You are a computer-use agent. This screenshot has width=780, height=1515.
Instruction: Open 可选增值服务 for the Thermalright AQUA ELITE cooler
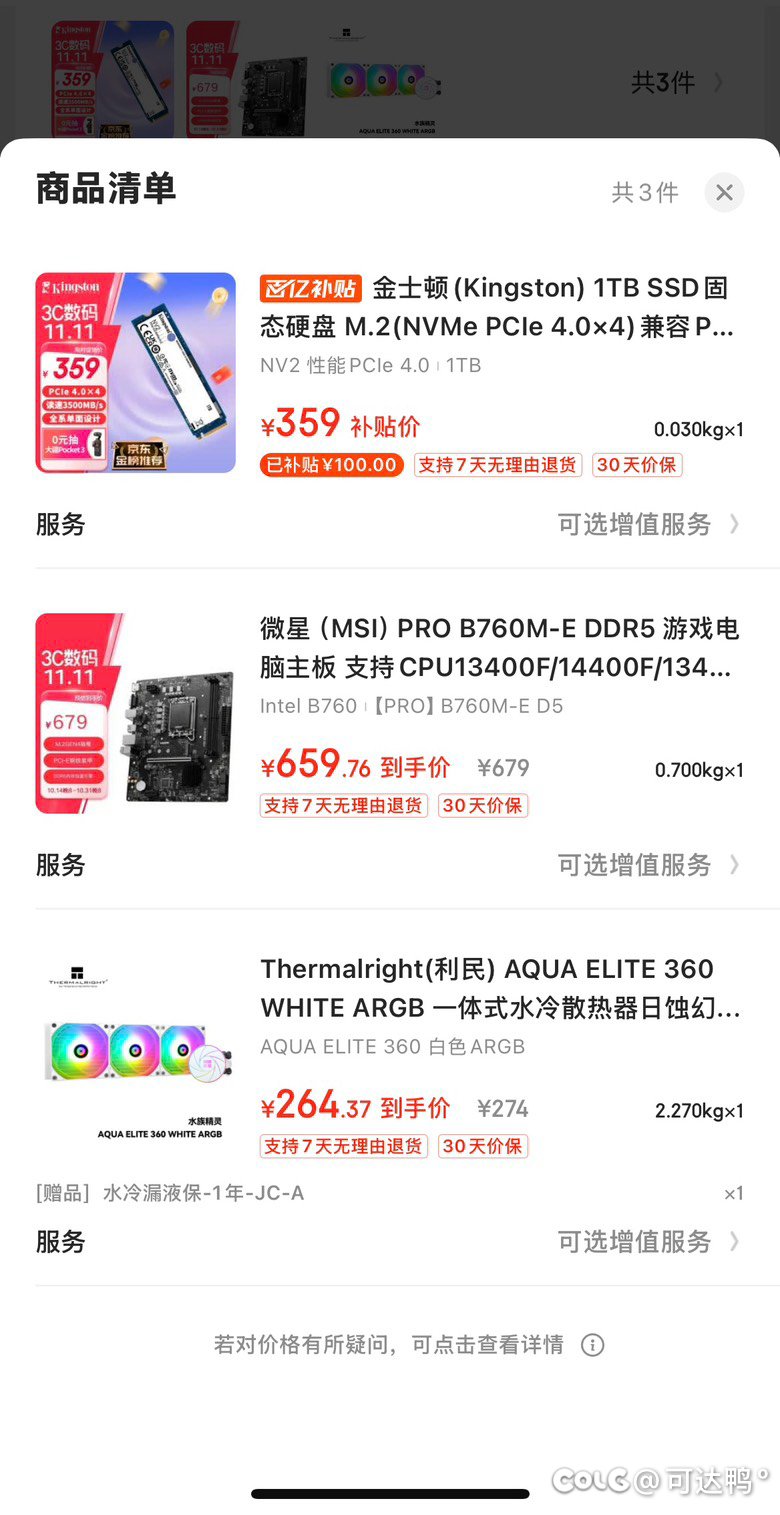(648, 1242)
